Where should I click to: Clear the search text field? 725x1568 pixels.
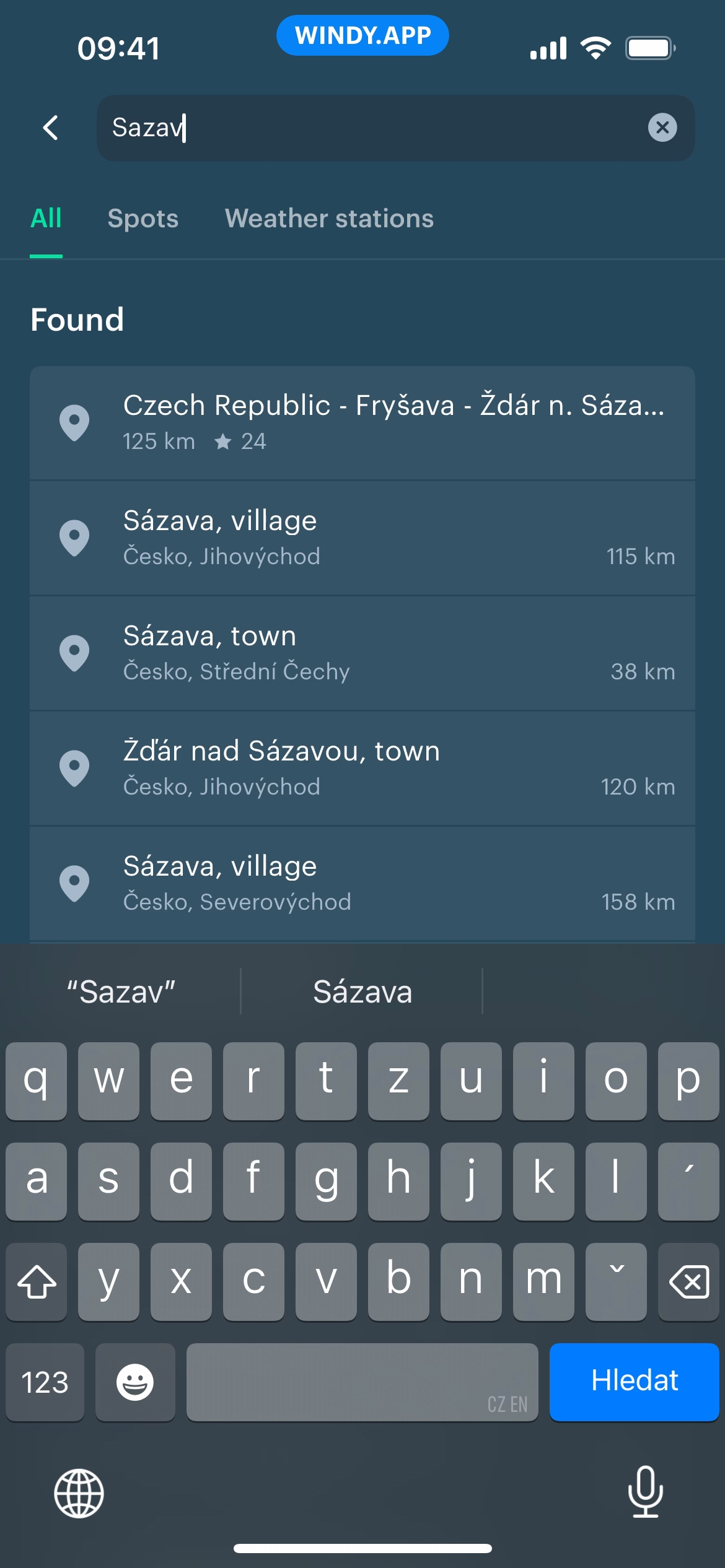pyautogui.click(x=662, y=128)
